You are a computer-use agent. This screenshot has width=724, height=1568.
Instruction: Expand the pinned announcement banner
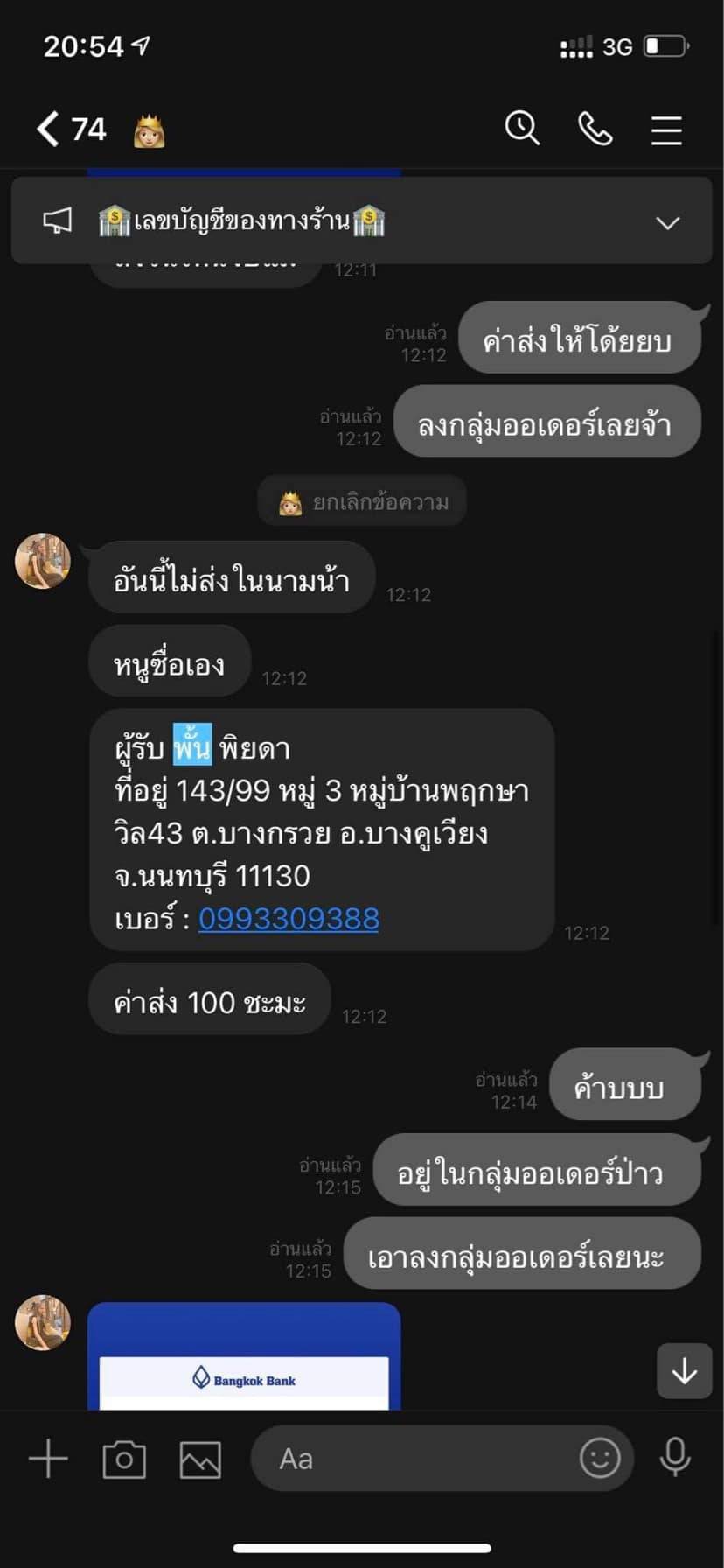click(667, 222)
